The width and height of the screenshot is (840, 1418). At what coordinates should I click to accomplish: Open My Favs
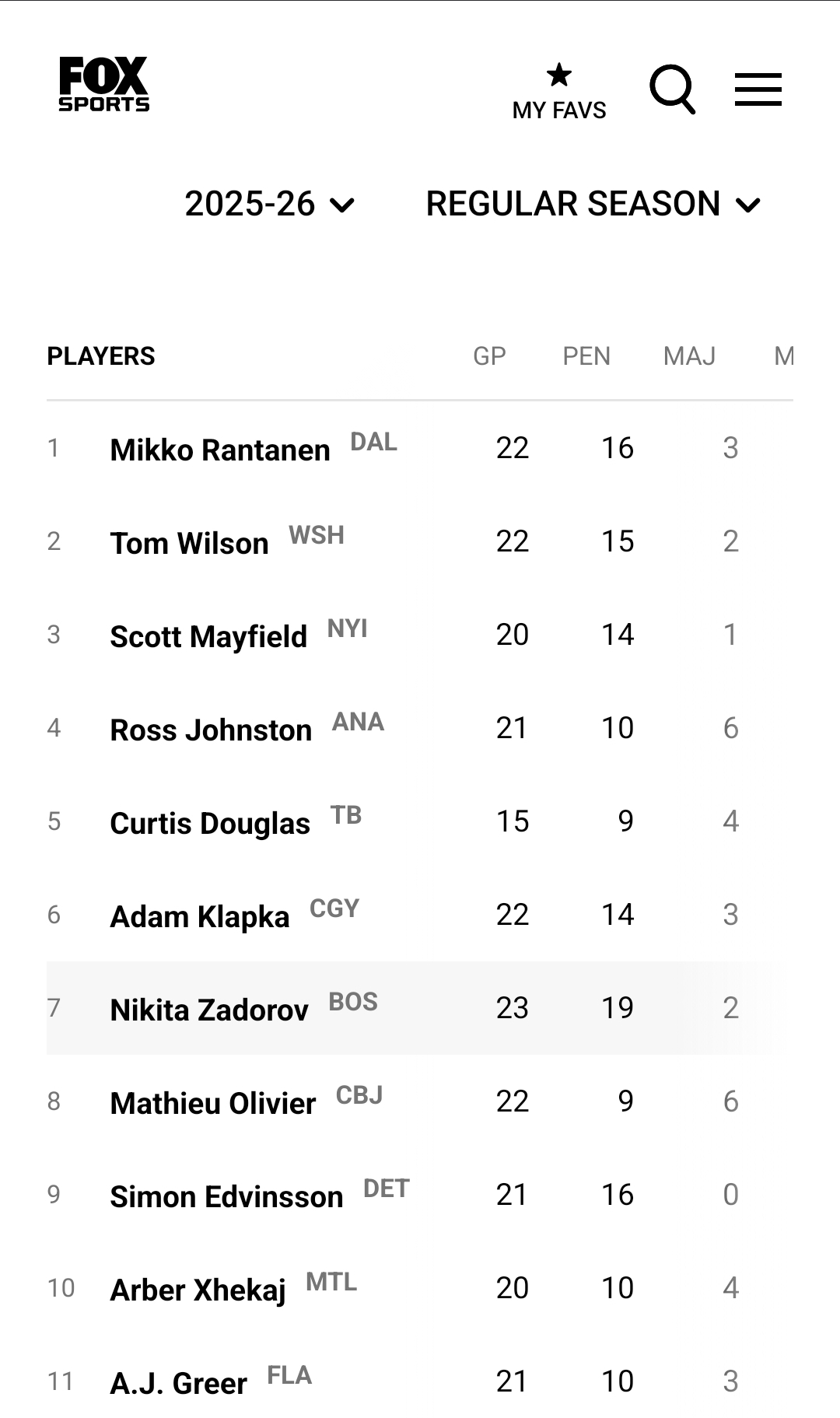pos(558,93)
